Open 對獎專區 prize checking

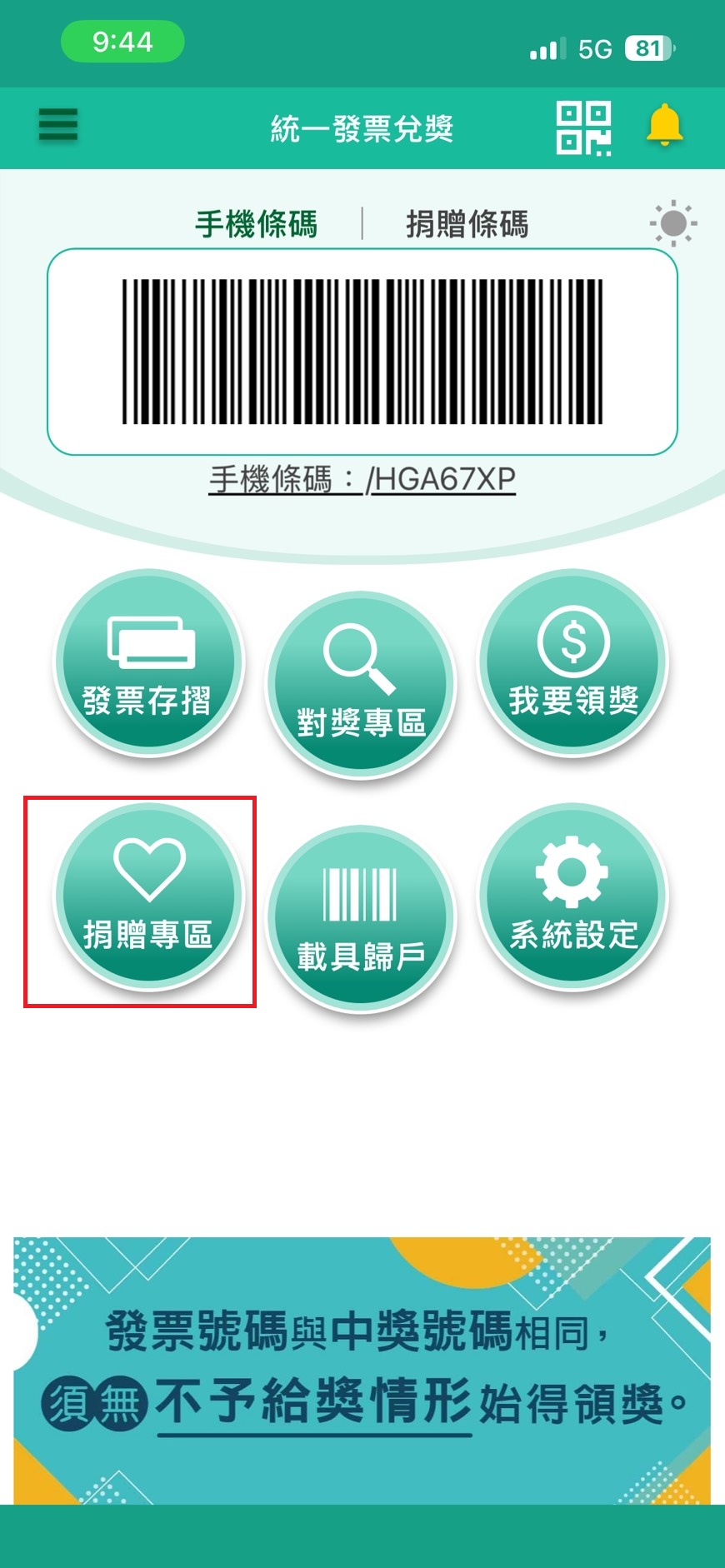click(x=361, y=685)
